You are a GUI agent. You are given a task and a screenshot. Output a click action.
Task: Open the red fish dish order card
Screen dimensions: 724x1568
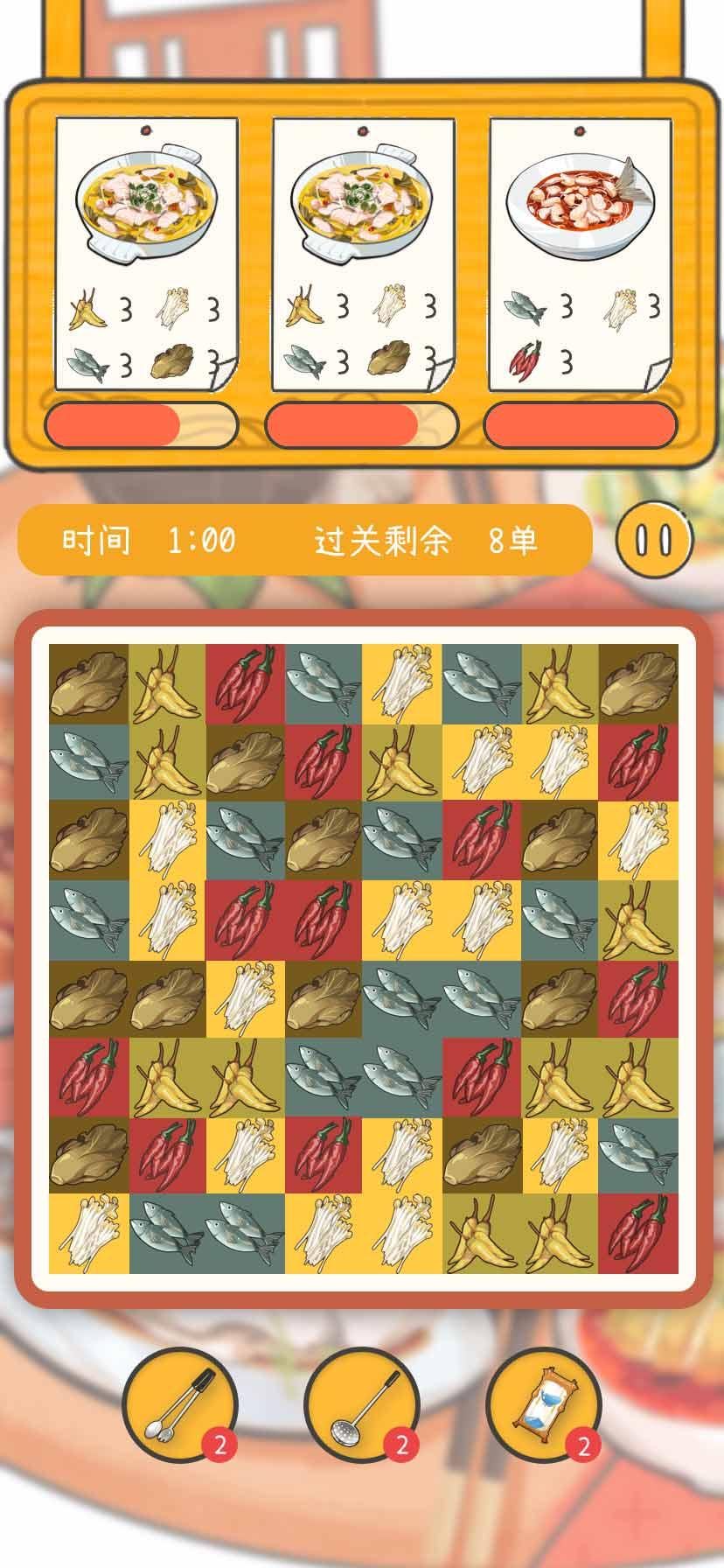(581, 255)
